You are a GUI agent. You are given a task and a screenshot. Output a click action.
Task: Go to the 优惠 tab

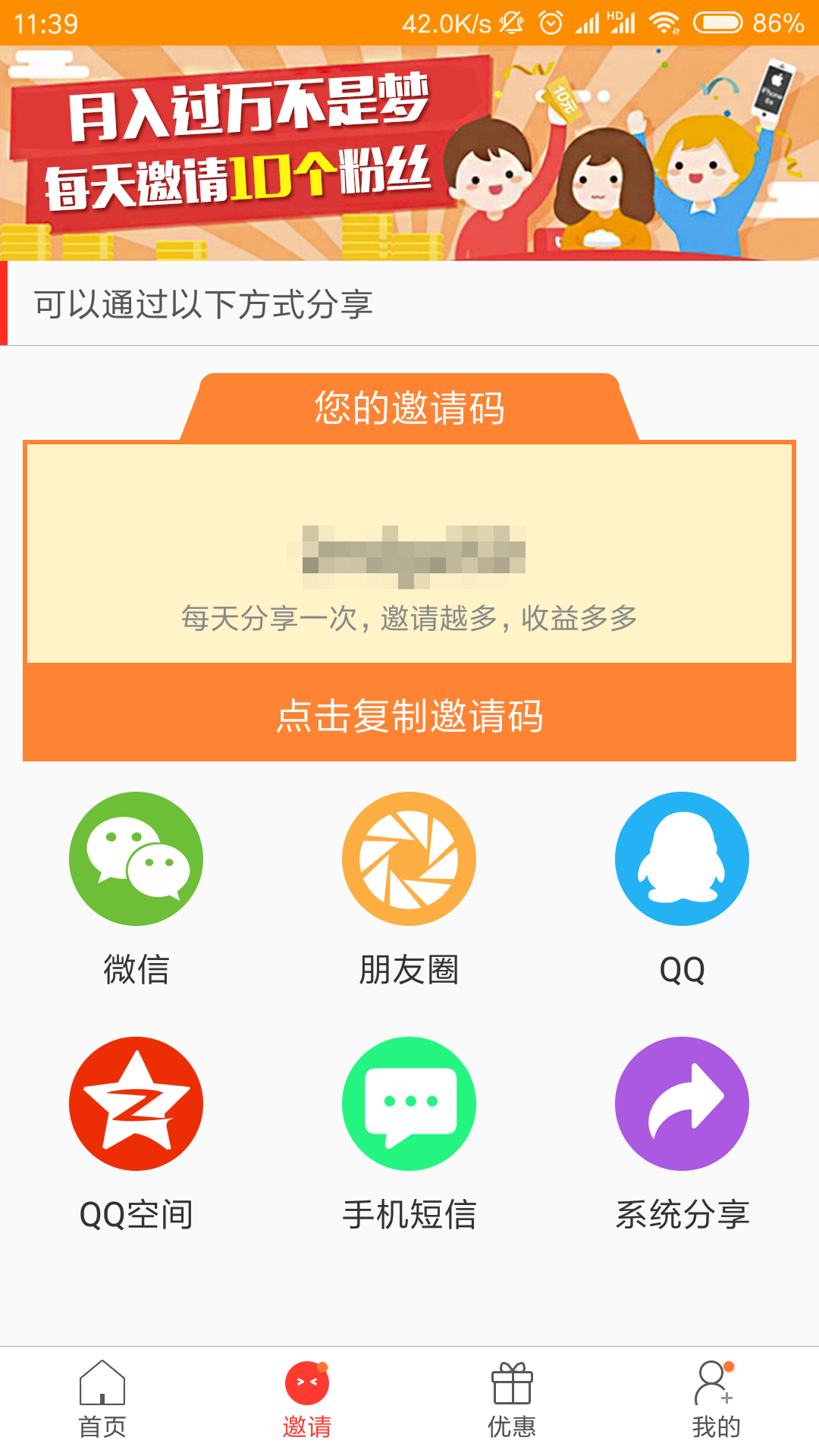pyautogui.click(x=512, y=1400)
